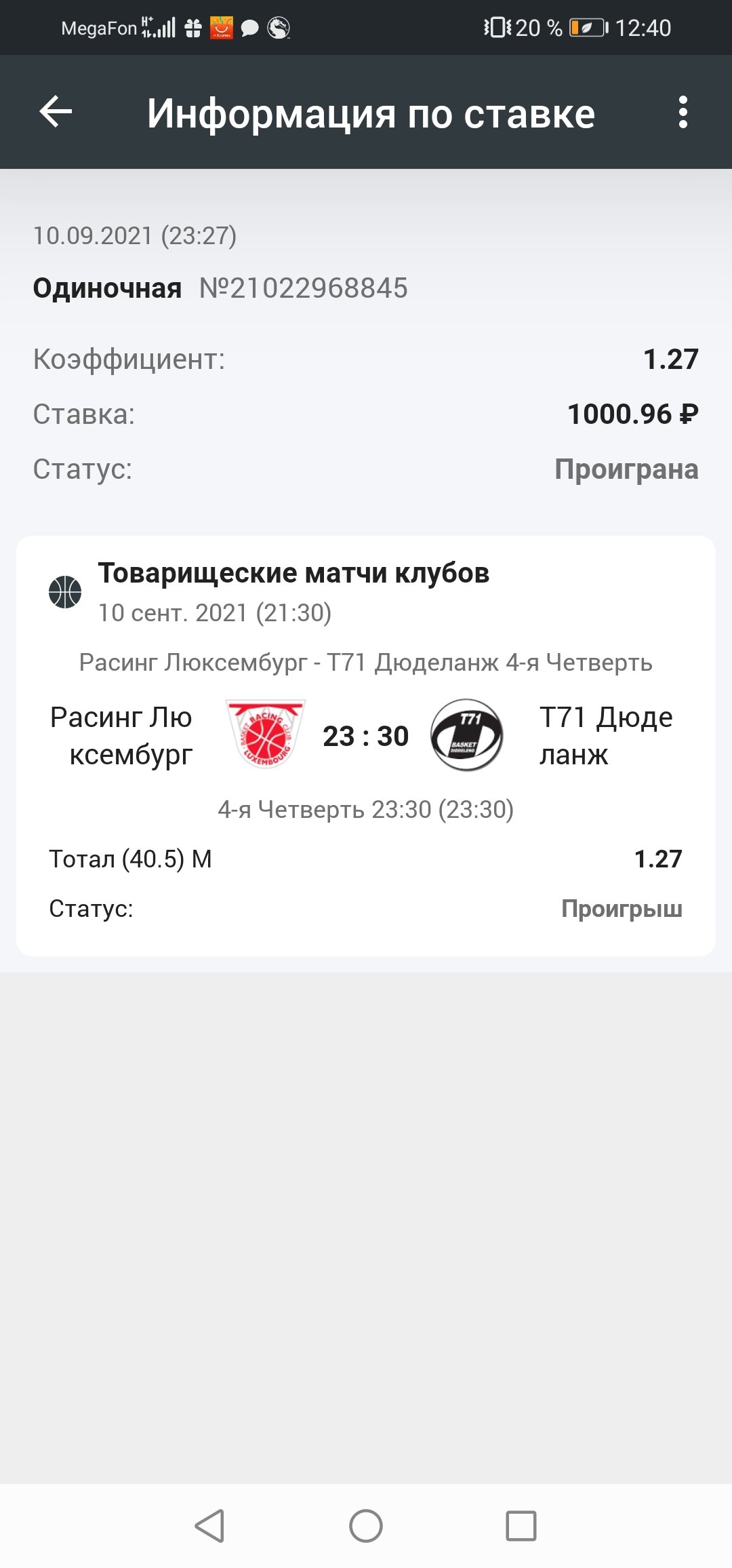Open the system recent apps view
The image size is (732, 1568).
pos(521,1526)
